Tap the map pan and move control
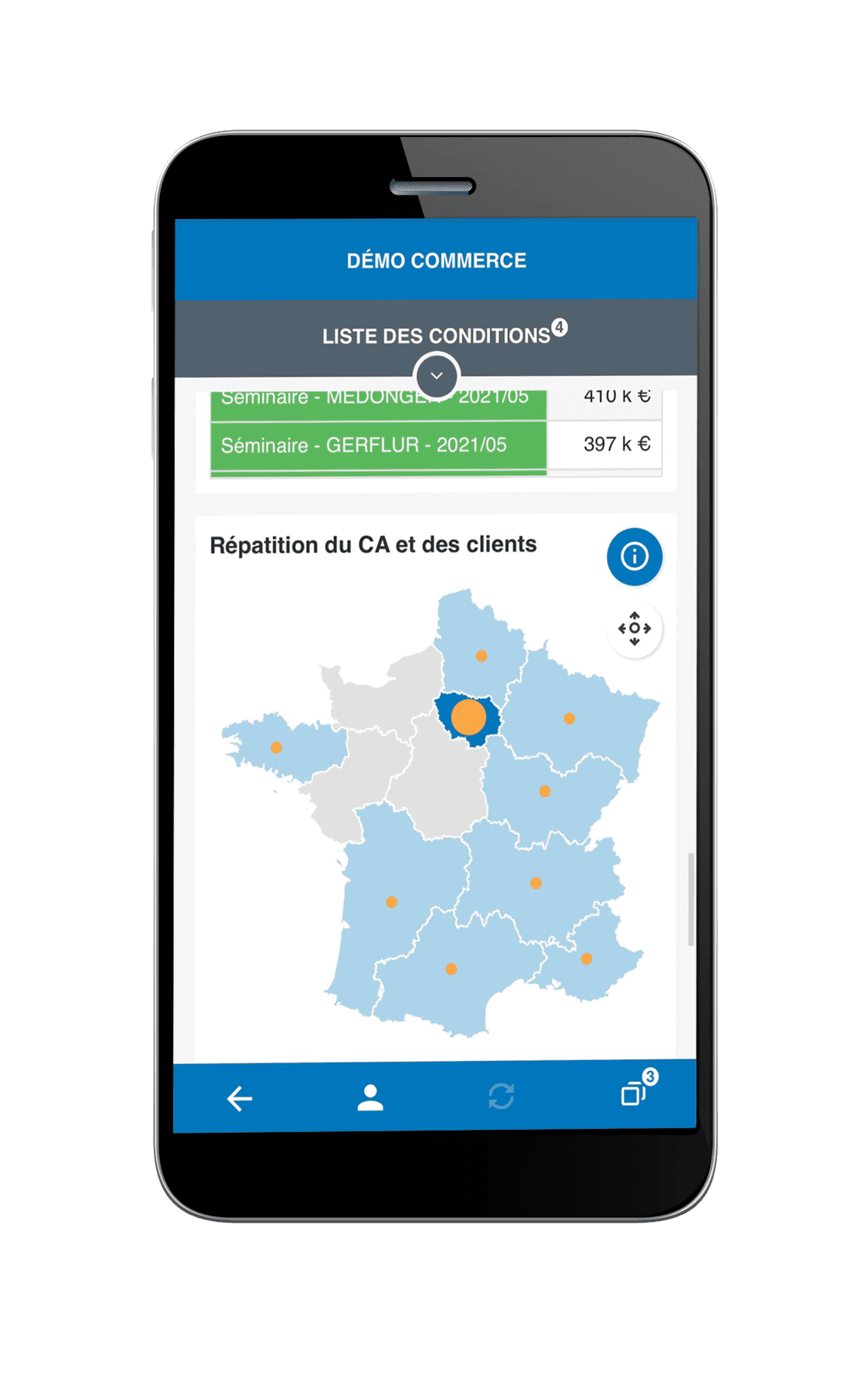This screenshot has height=1392, width=868. [x=635, y=629]
